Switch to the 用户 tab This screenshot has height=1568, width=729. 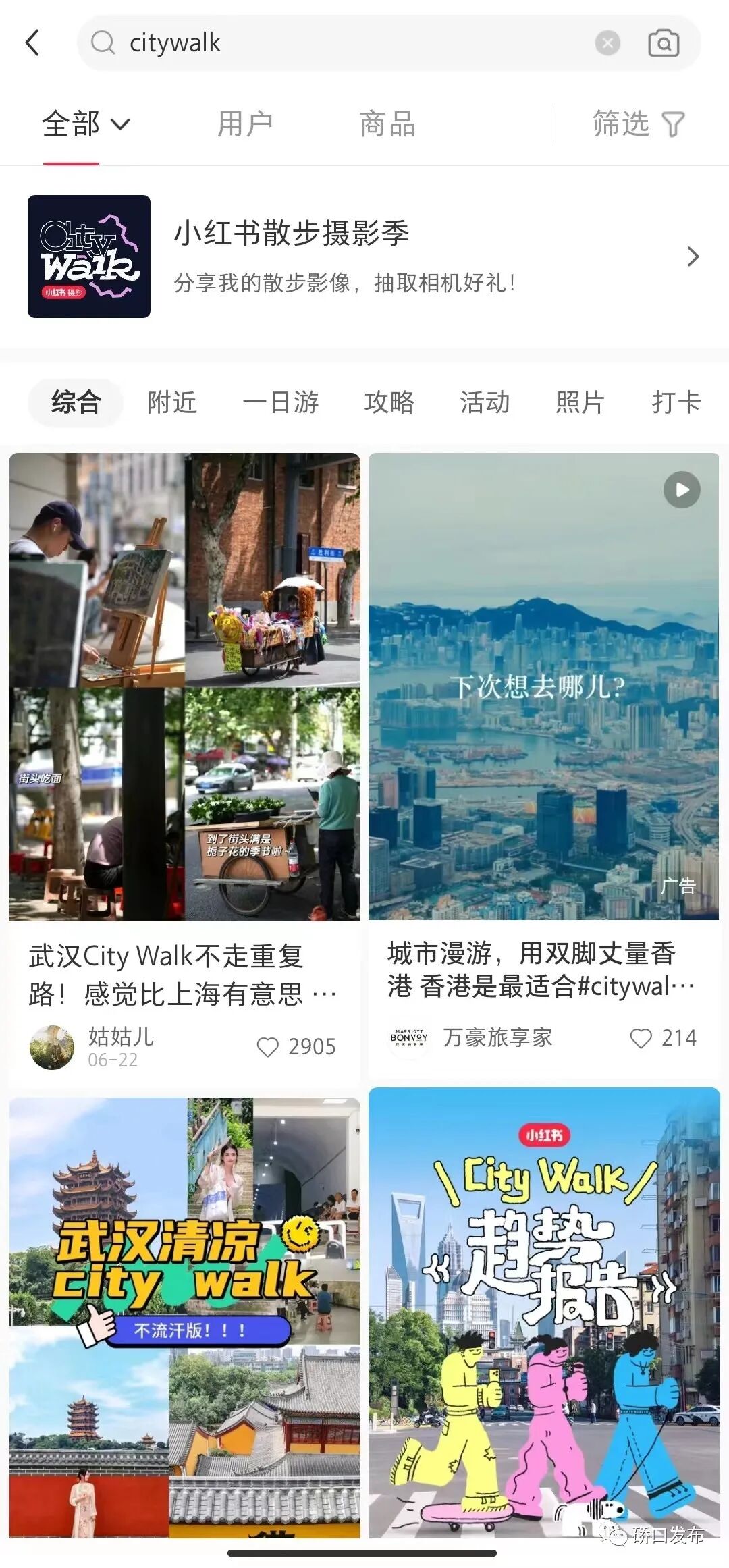[x=245, y=124]
